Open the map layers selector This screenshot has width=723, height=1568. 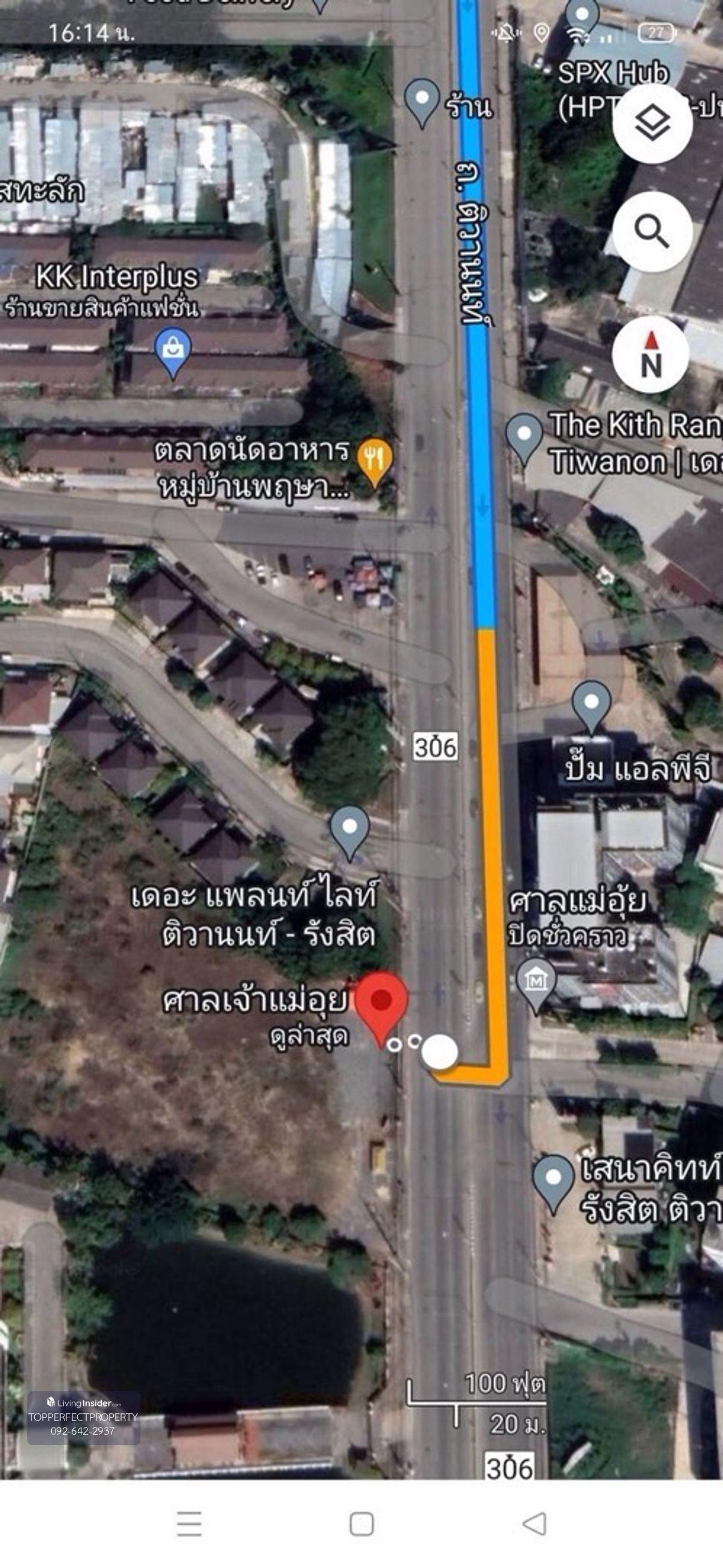coord(652,124)
